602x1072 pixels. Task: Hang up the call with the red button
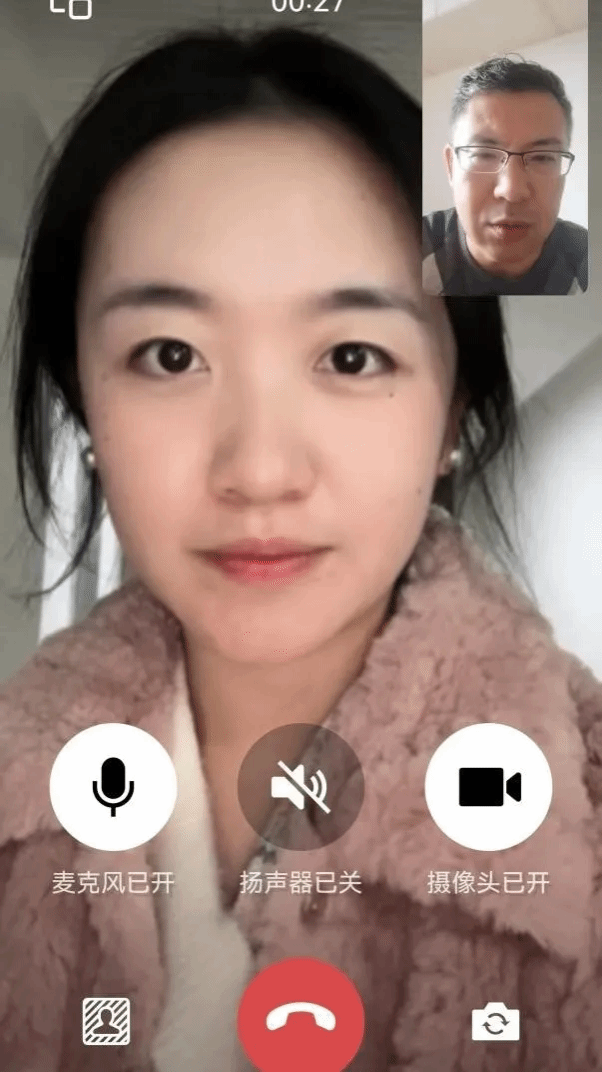300,1018
